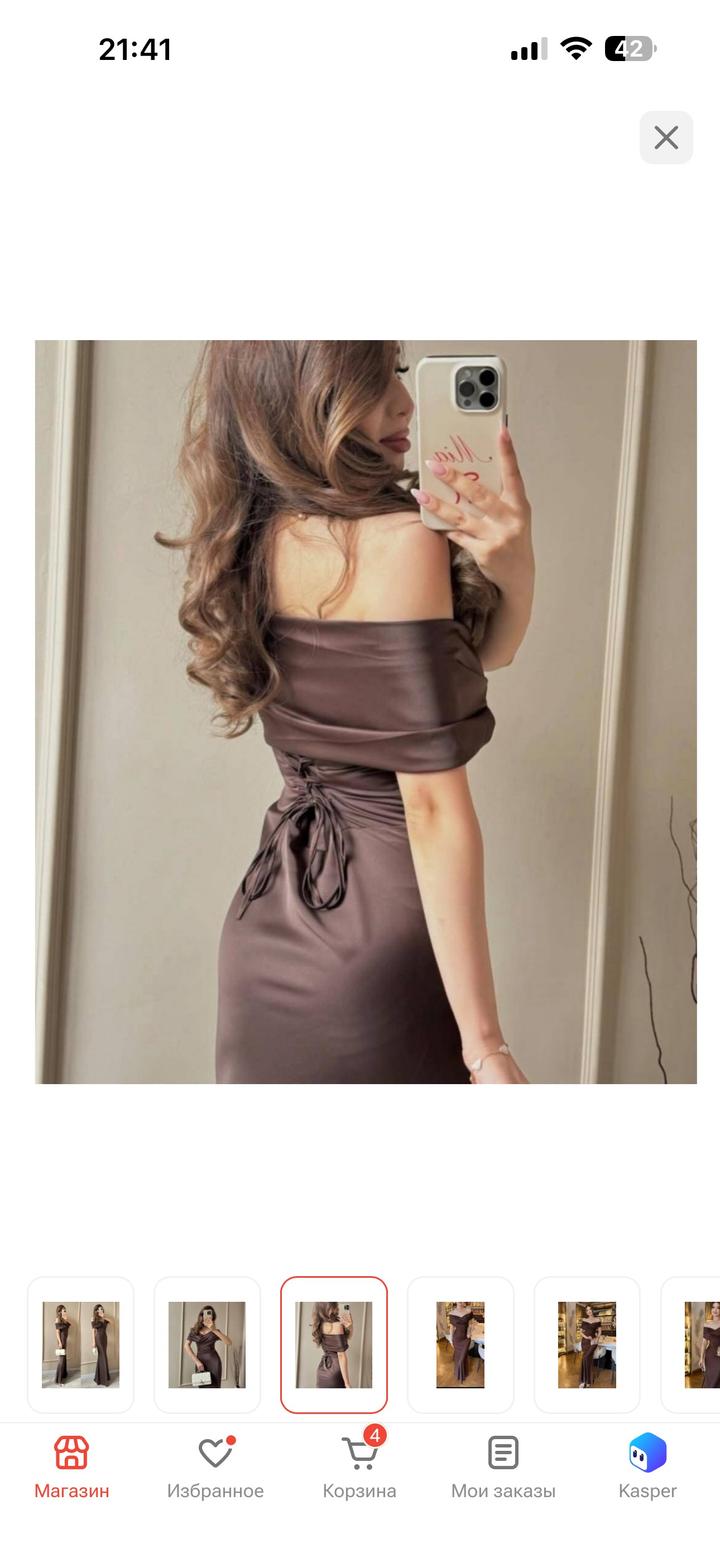Open Мои заказы tab
Image resolution: width=720 pixels, height=1561 pixels.
pyautogui.click(x=503, y=1467)
